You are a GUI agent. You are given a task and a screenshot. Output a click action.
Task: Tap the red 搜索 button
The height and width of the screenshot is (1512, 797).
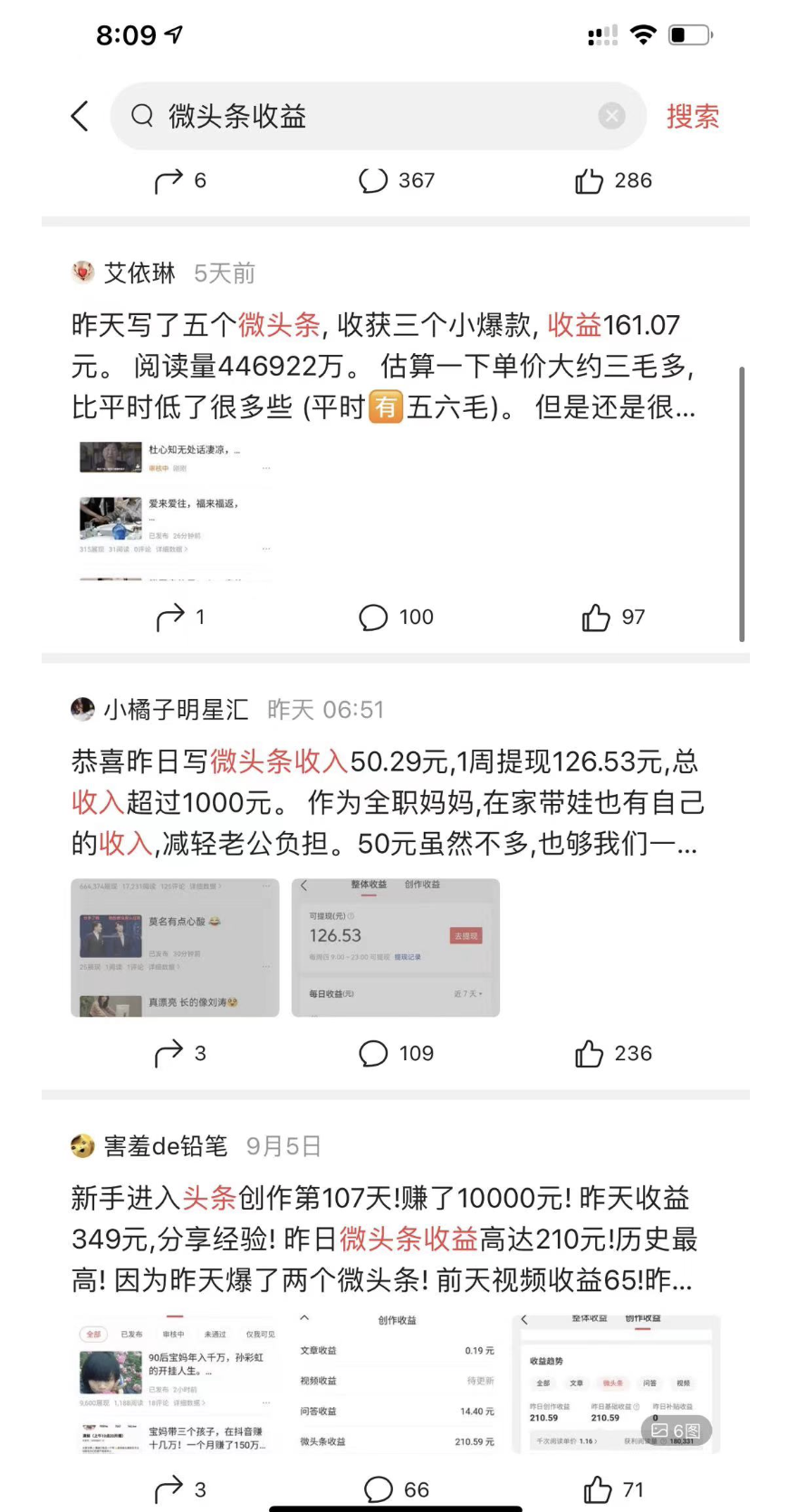pos(693,116)
